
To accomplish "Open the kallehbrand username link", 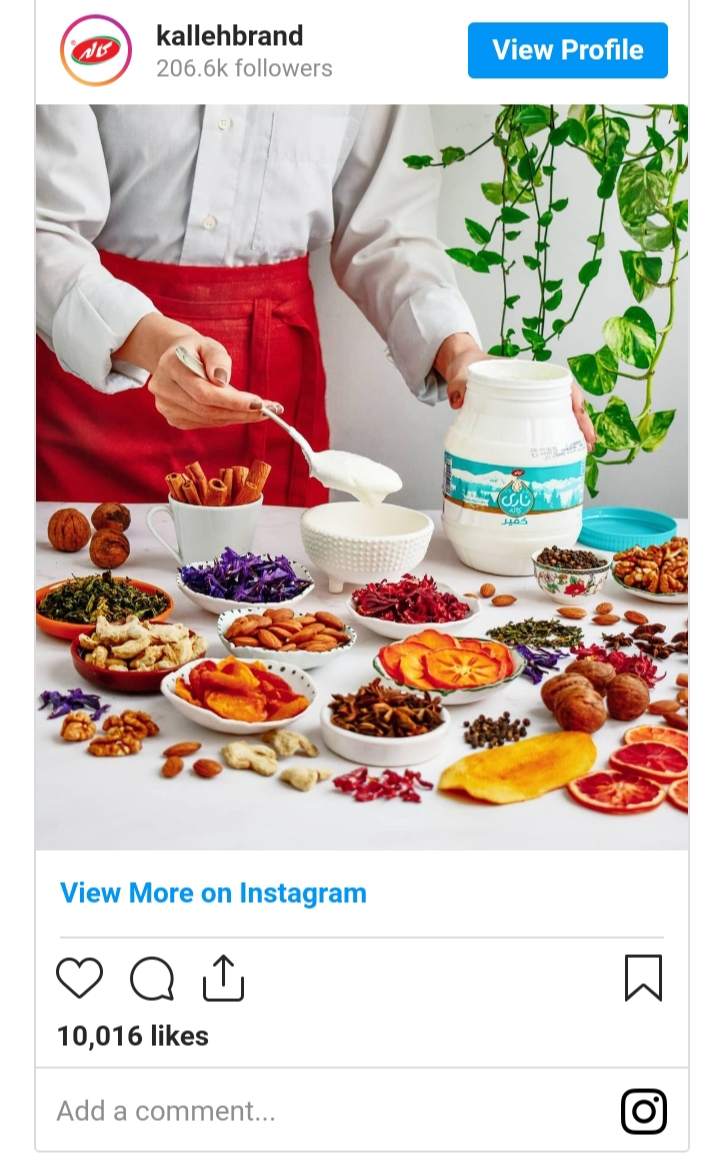I will (x=229, y=36).
